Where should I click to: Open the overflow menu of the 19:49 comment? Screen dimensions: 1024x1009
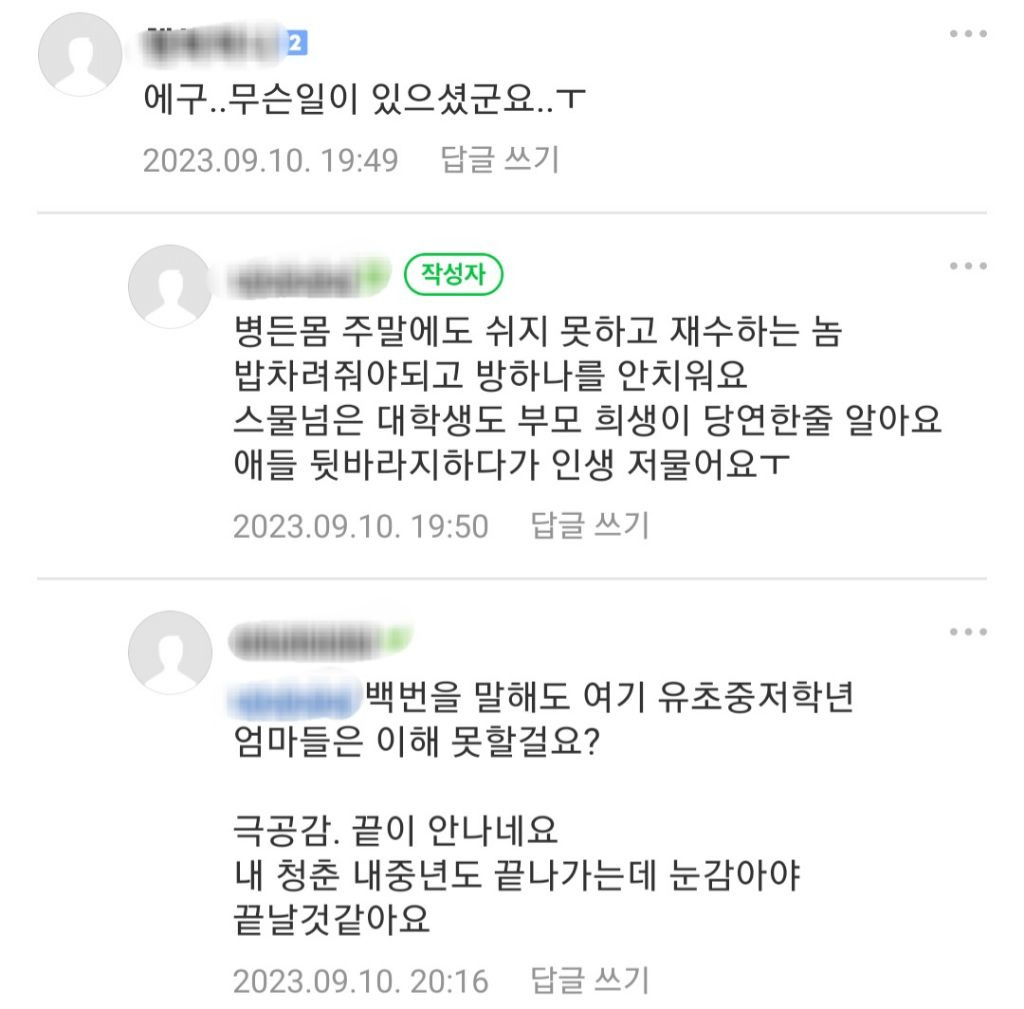coord(967,35)
